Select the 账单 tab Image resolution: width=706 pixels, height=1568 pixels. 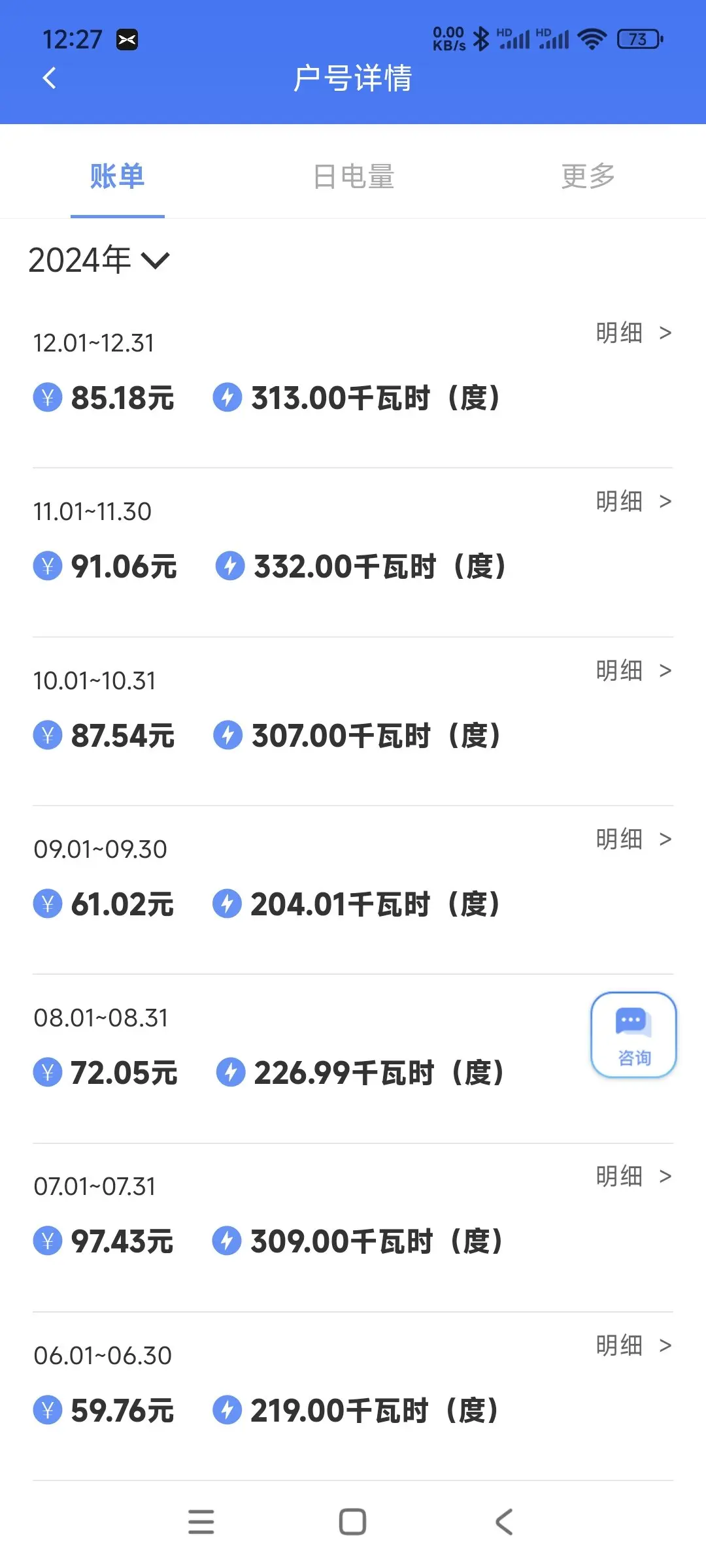tap(118, 176)
